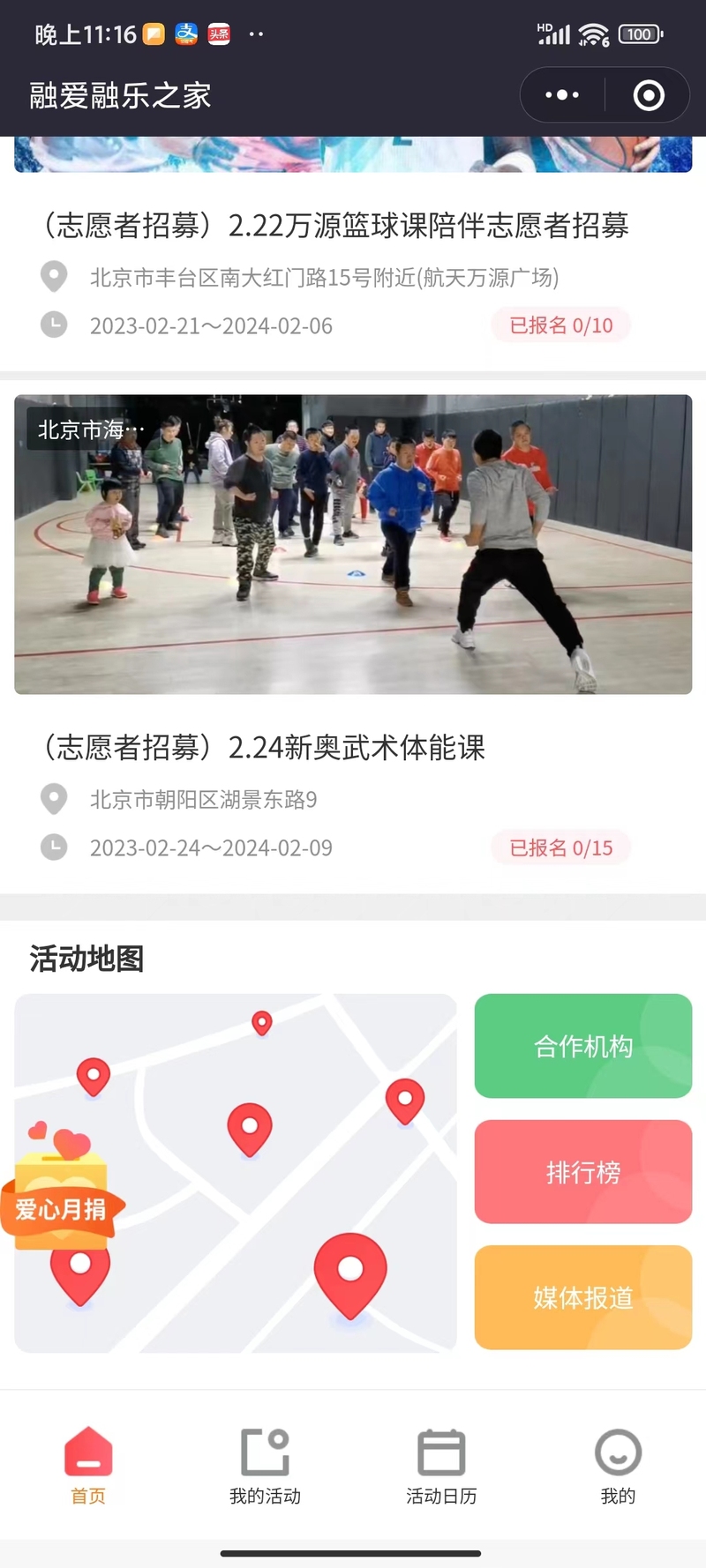Open the 合作机构 section
The image size is (706, 1568).
(x=582, y=1046)
